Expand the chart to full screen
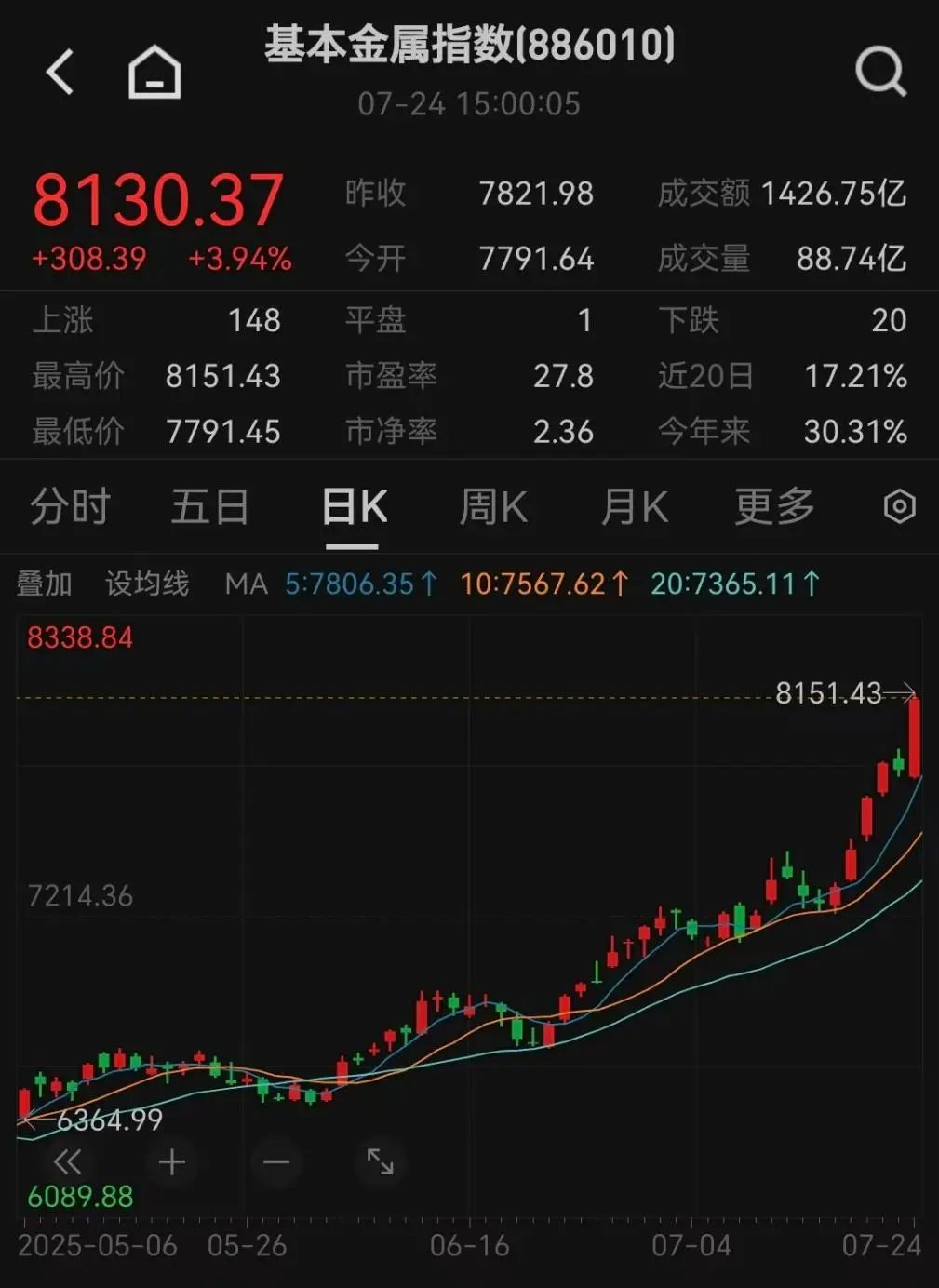Screen dimensions: 939x1288 pyautogui.click(x=380, y=1161)
